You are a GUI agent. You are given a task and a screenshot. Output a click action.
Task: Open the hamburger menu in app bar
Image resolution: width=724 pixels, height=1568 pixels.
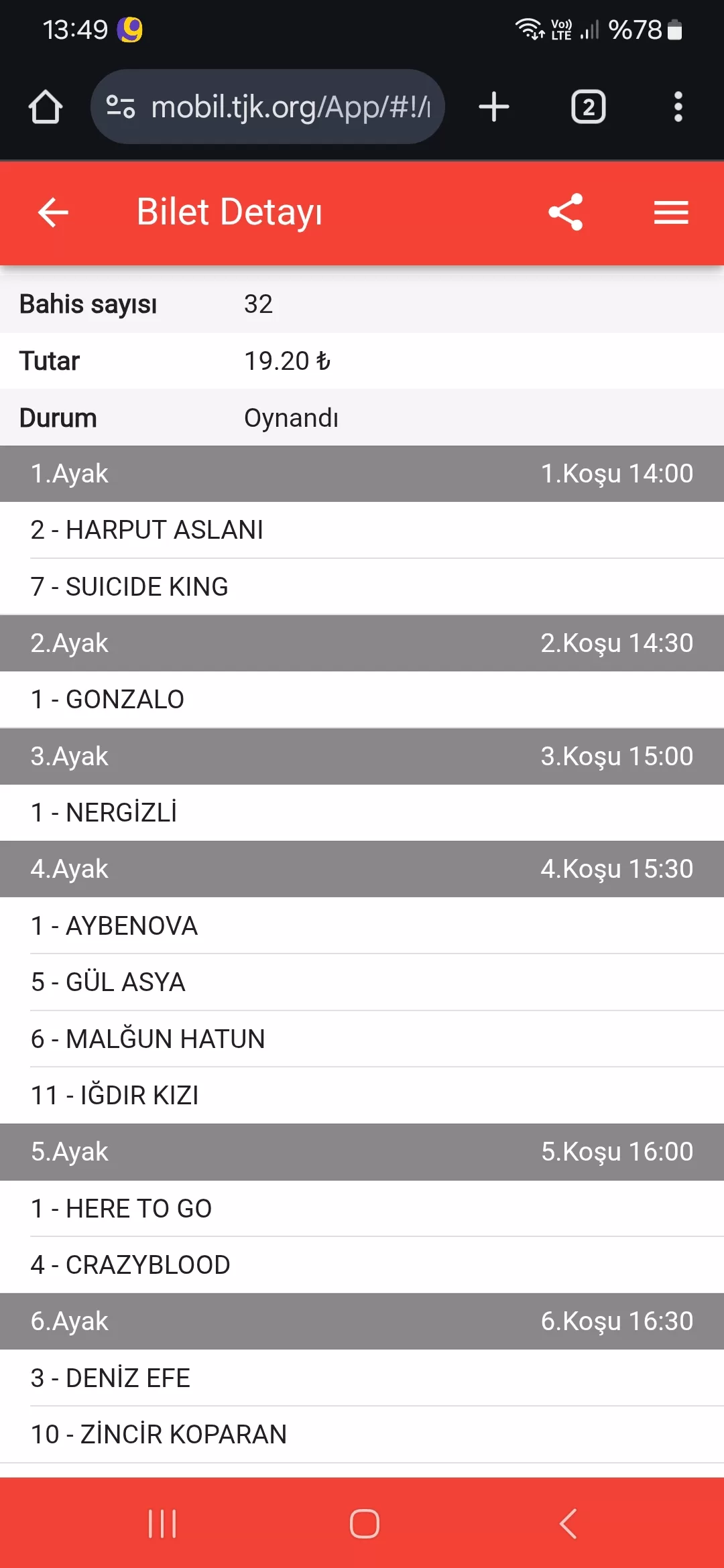coord(671,212)
